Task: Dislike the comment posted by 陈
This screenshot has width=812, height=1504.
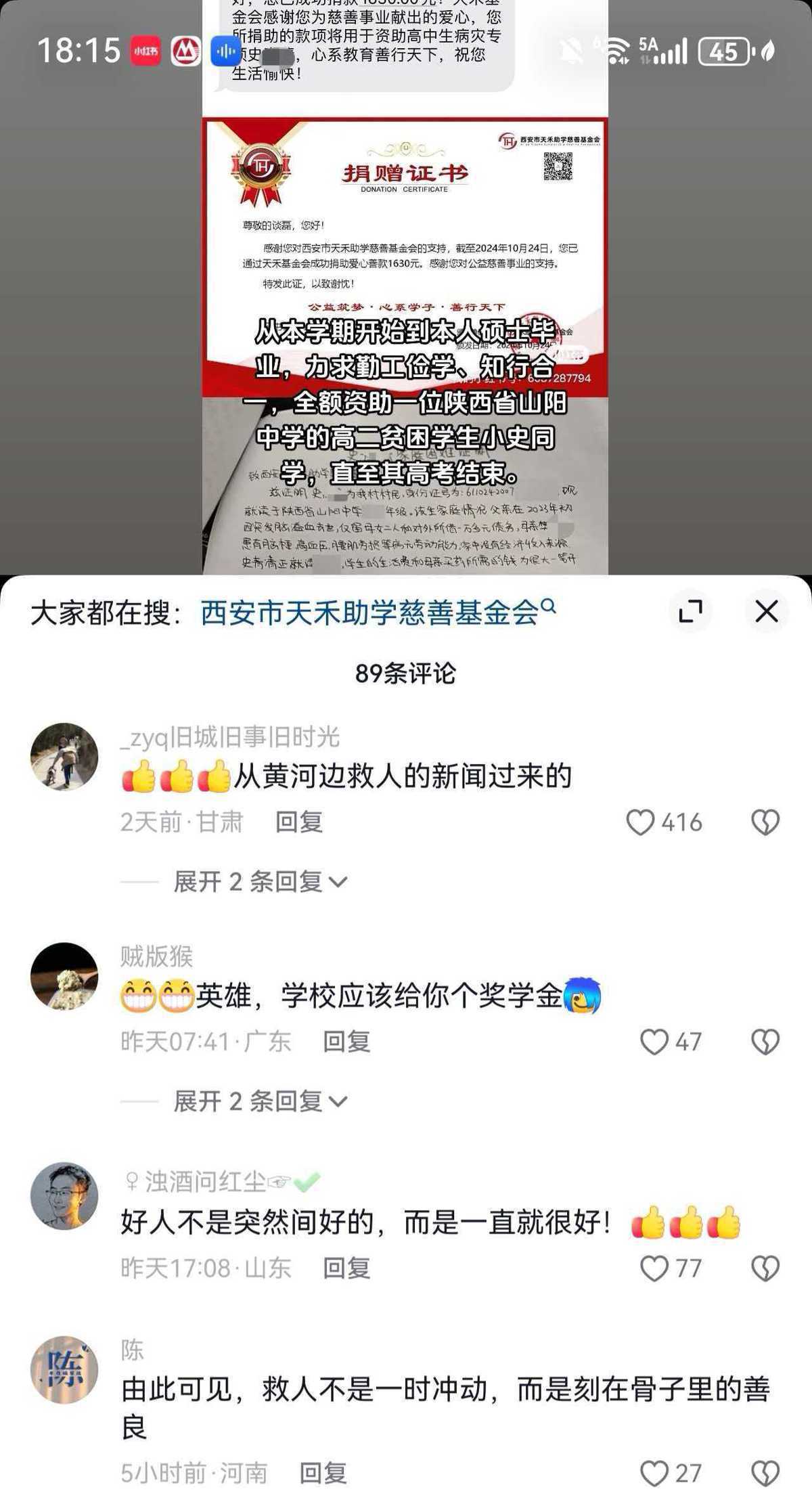Action: click(x=765, y=1474)
